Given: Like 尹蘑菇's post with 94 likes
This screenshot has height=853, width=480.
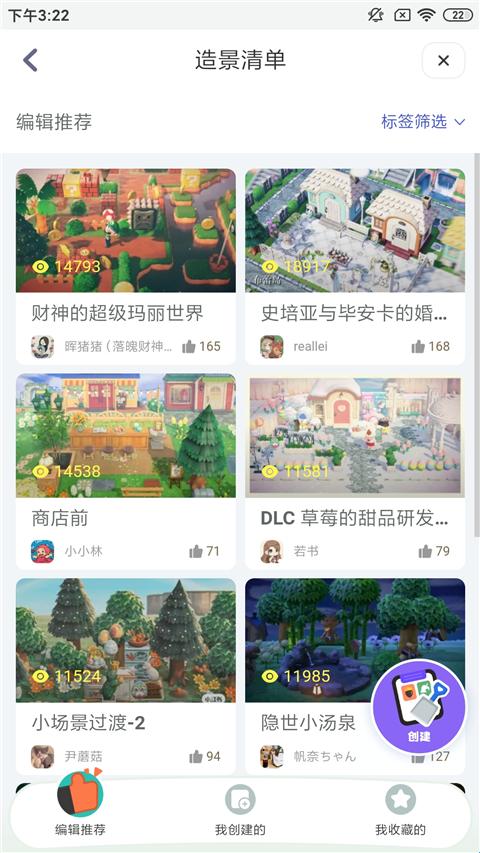Looking at the screenshot, I should 204,756.
